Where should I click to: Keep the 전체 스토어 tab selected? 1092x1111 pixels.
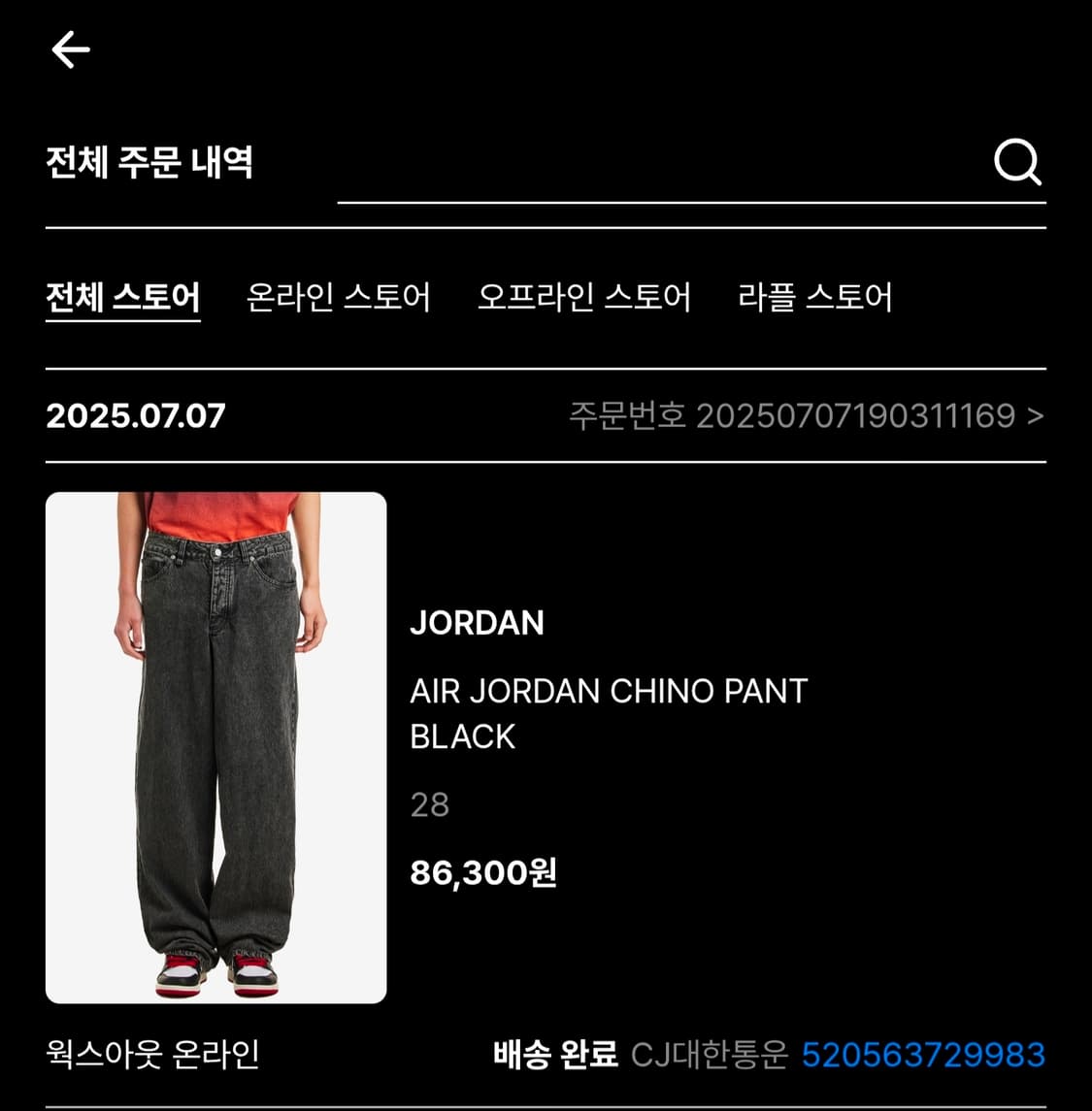pyautogui.click(x=122, y=299)
